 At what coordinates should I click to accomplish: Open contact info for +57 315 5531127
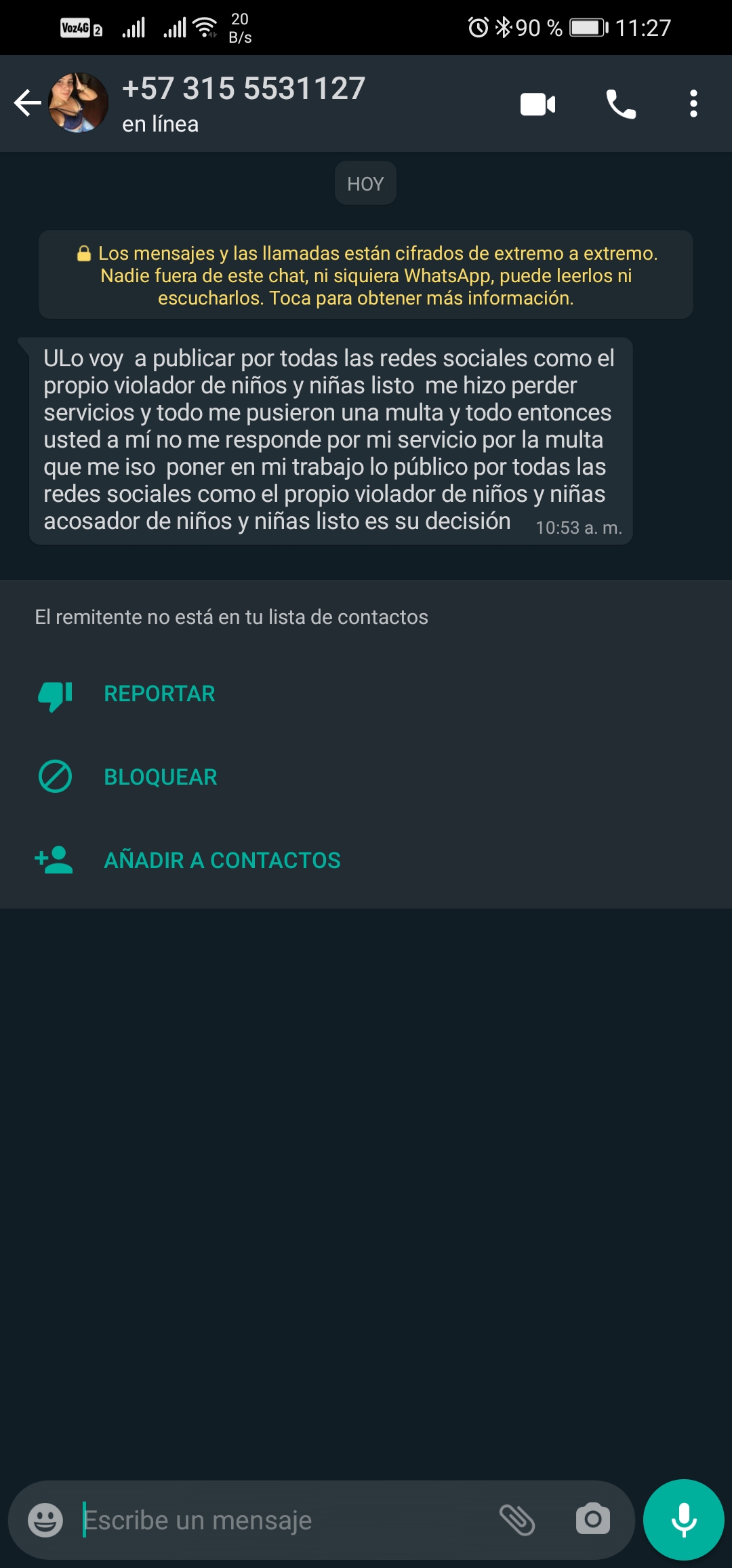point(244,103)
